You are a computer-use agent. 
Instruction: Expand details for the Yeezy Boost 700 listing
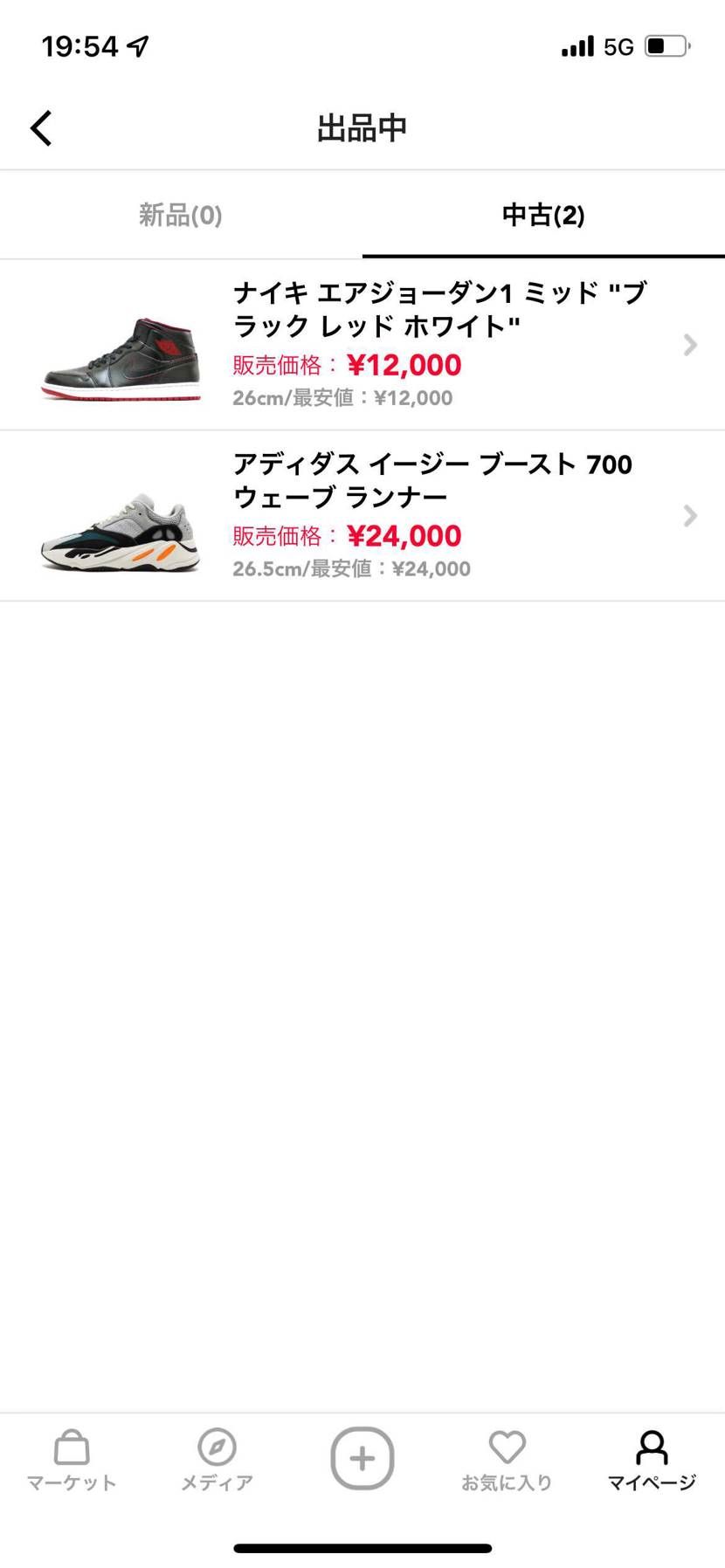689,516
